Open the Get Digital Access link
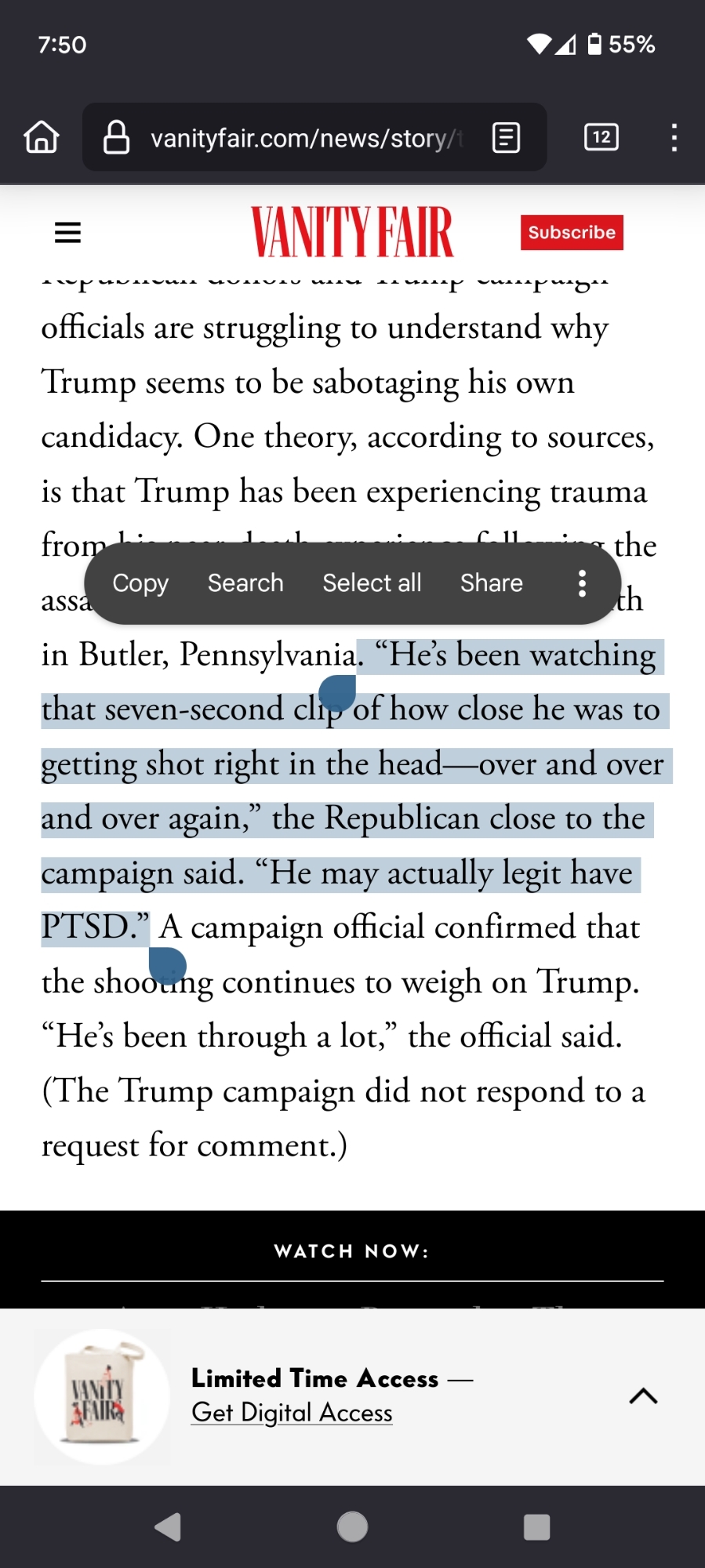Viewport: 705px width, 1568px height. 292,1412
